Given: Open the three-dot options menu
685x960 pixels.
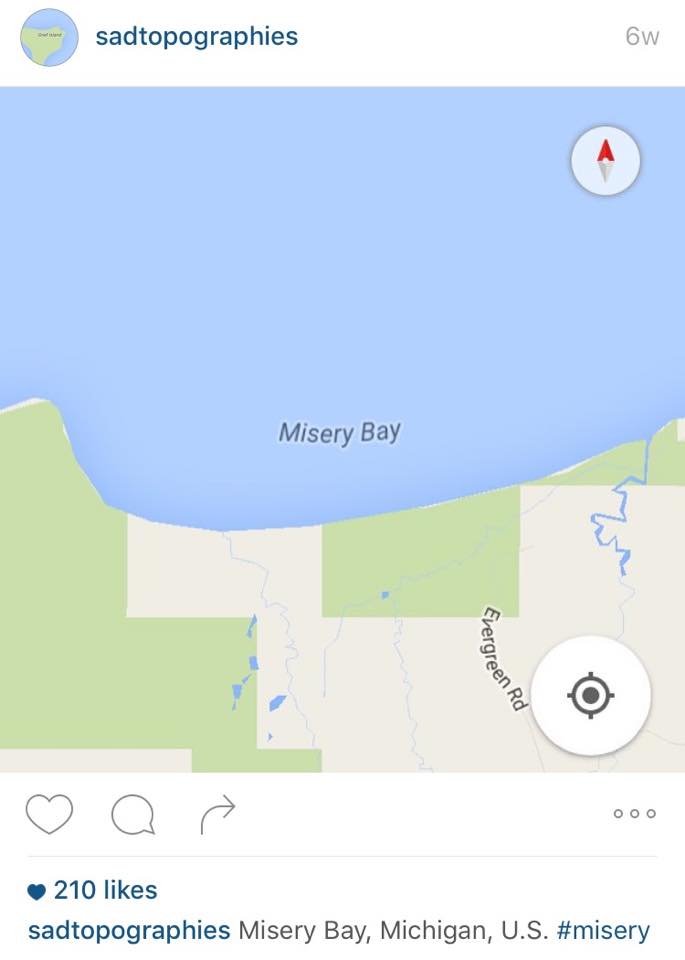Looking at the screenshot, I should [x=635, y=814].
